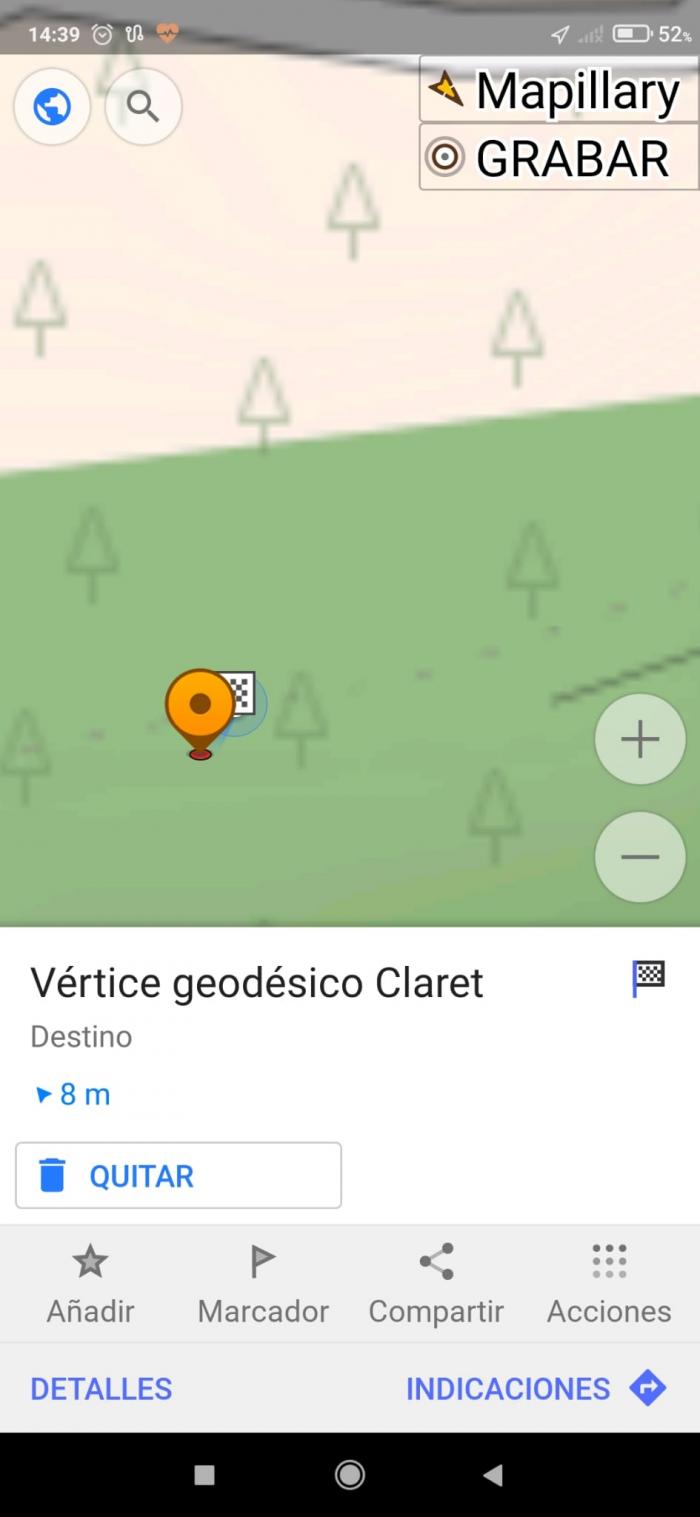Screen dimensions: 700x1517
Task: Open the Acciones menu
Action: (x=609, y=1284)
